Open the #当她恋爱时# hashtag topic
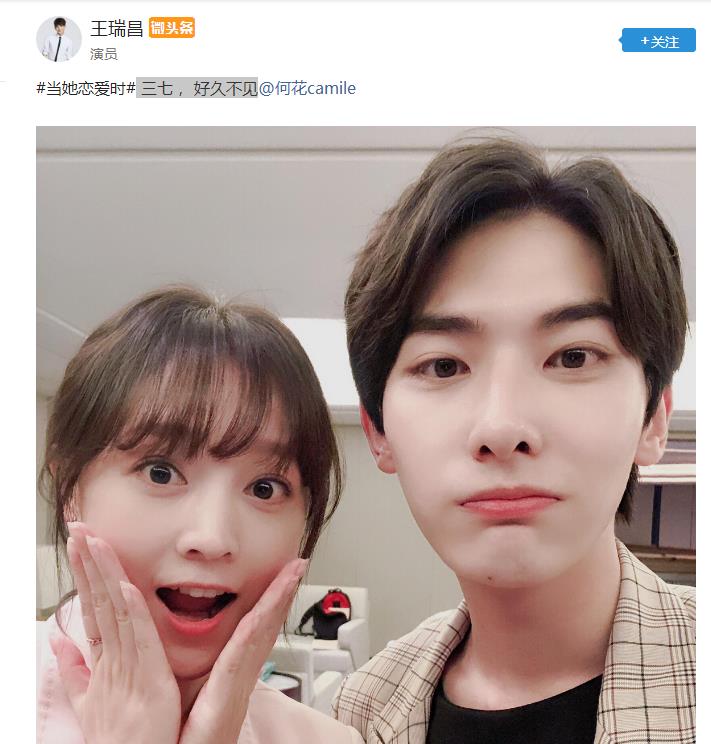The width and height of the screenshot is (711, 744). point(85,89)
